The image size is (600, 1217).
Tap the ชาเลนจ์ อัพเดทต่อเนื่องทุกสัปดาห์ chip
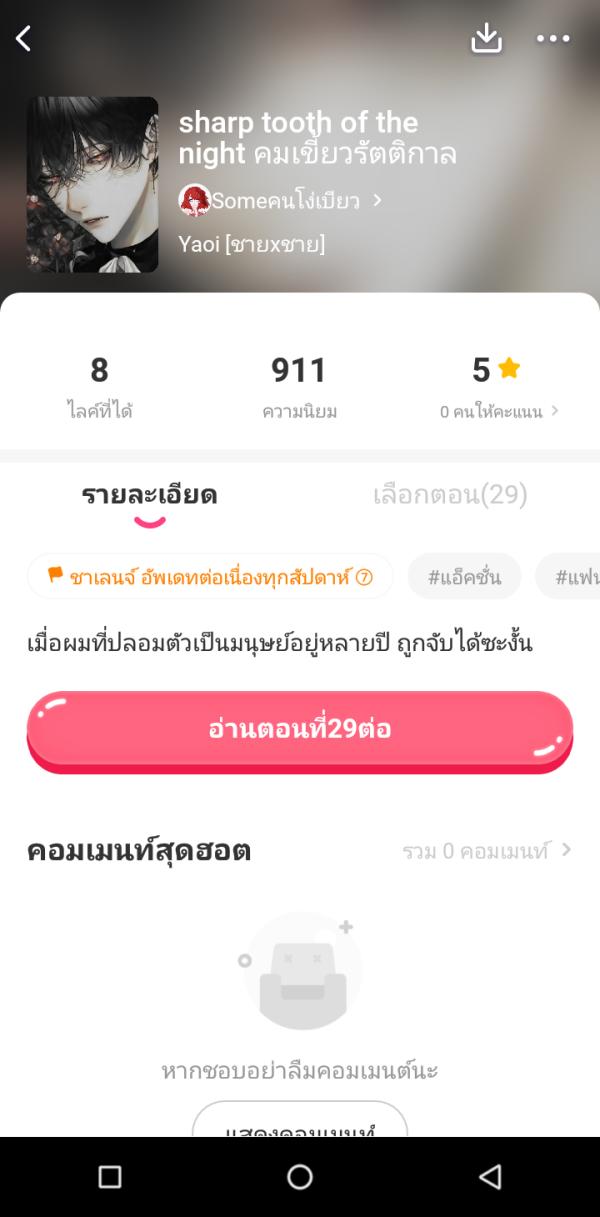pos(210,577)
